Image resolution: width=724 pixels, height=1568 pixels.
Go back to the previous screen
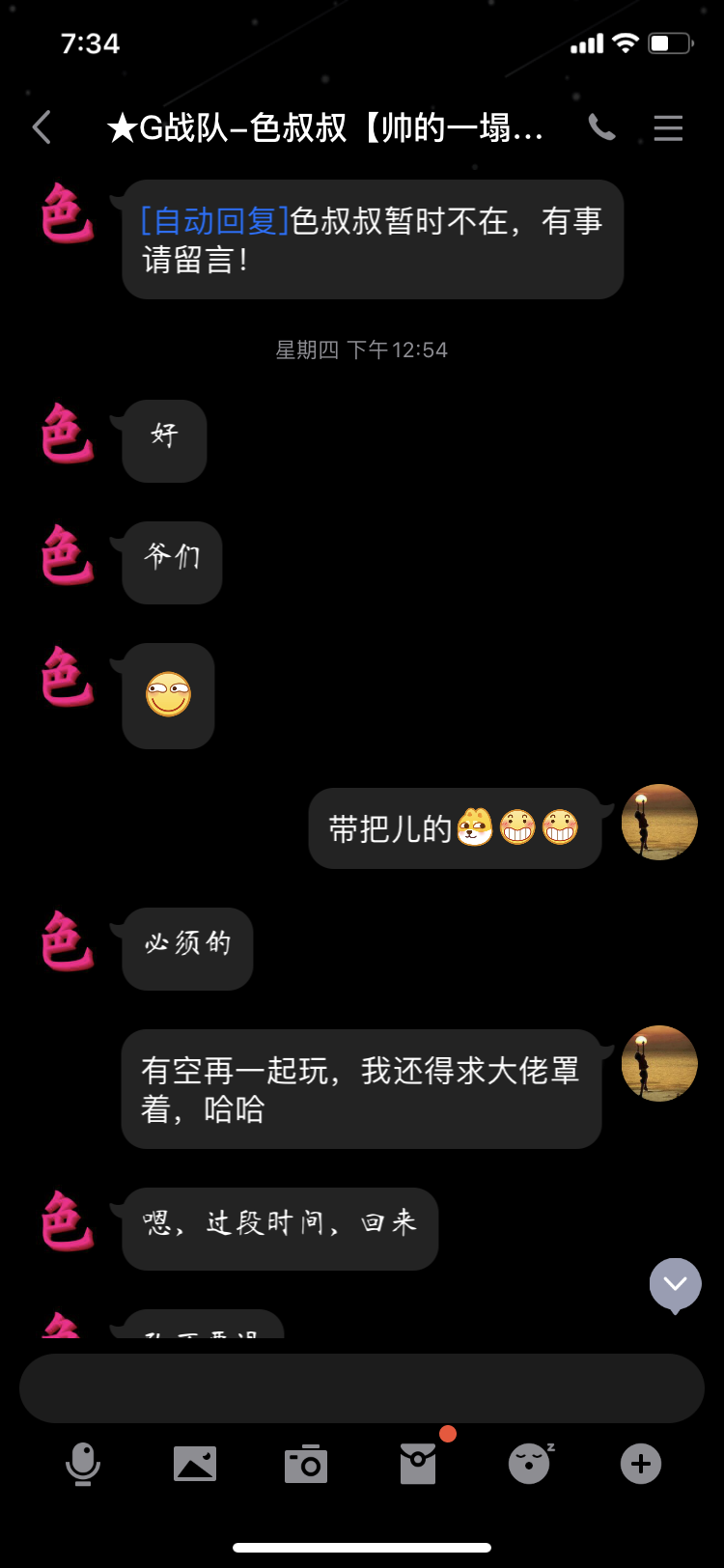click(x=42, y=127)
